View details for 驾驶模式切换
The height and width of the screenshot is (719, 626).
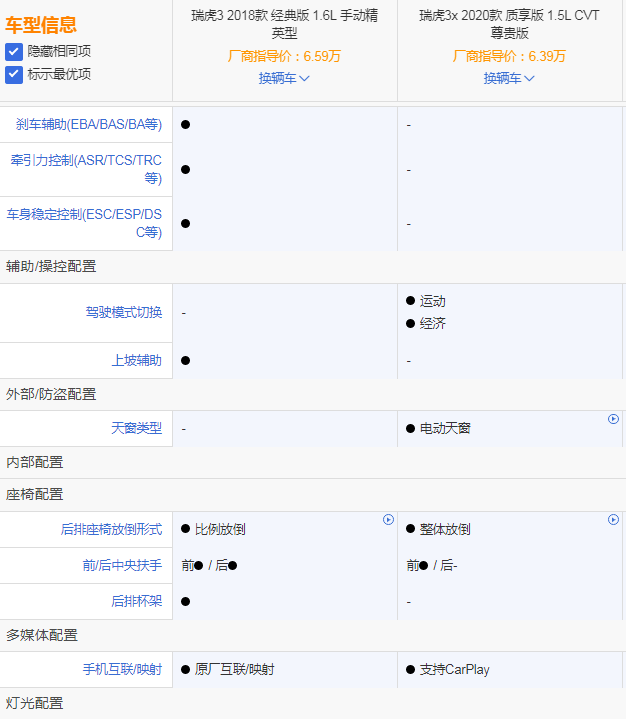tap(123, 313)
